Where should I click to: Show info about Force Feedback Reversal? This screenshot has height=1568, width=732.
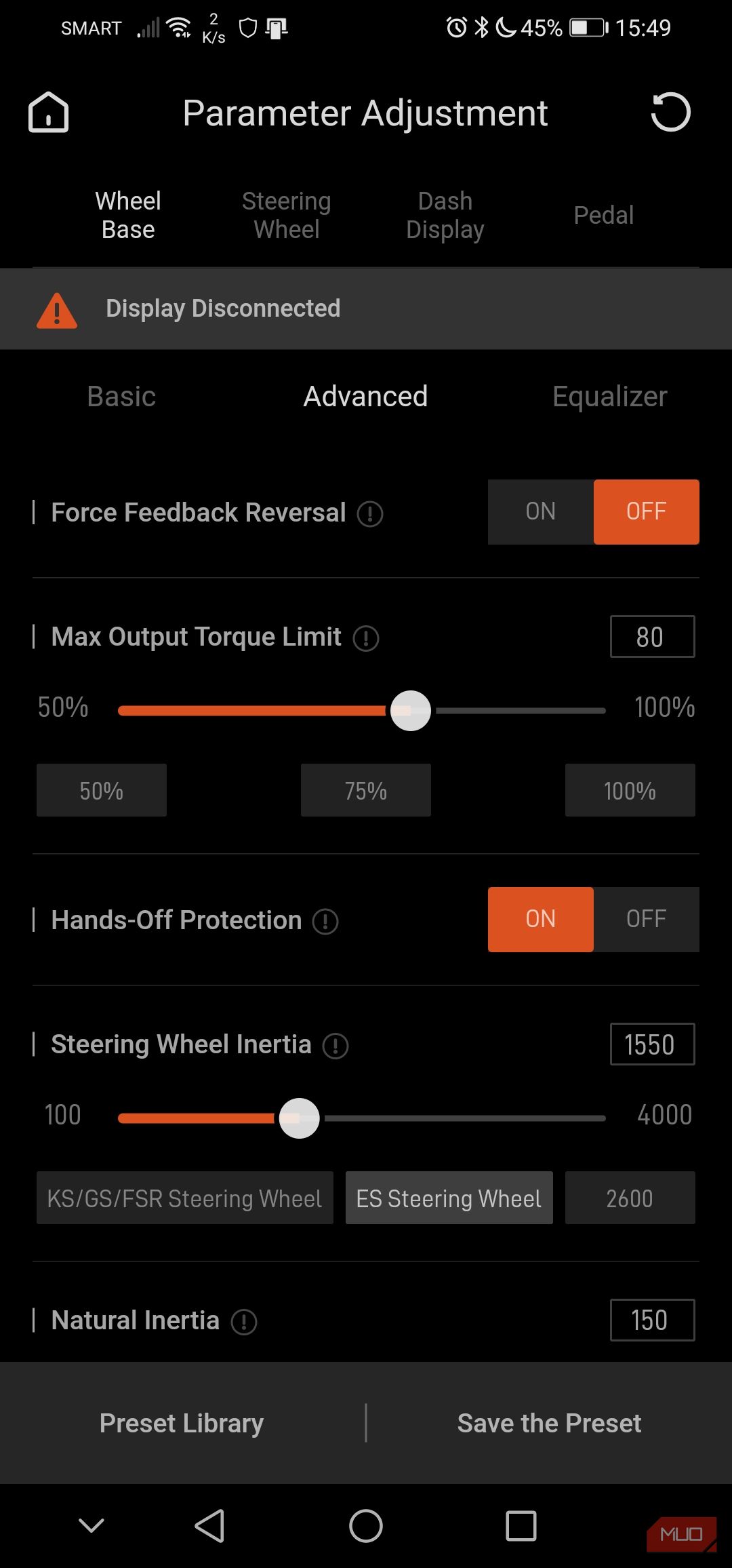click(x=370, y=514)
